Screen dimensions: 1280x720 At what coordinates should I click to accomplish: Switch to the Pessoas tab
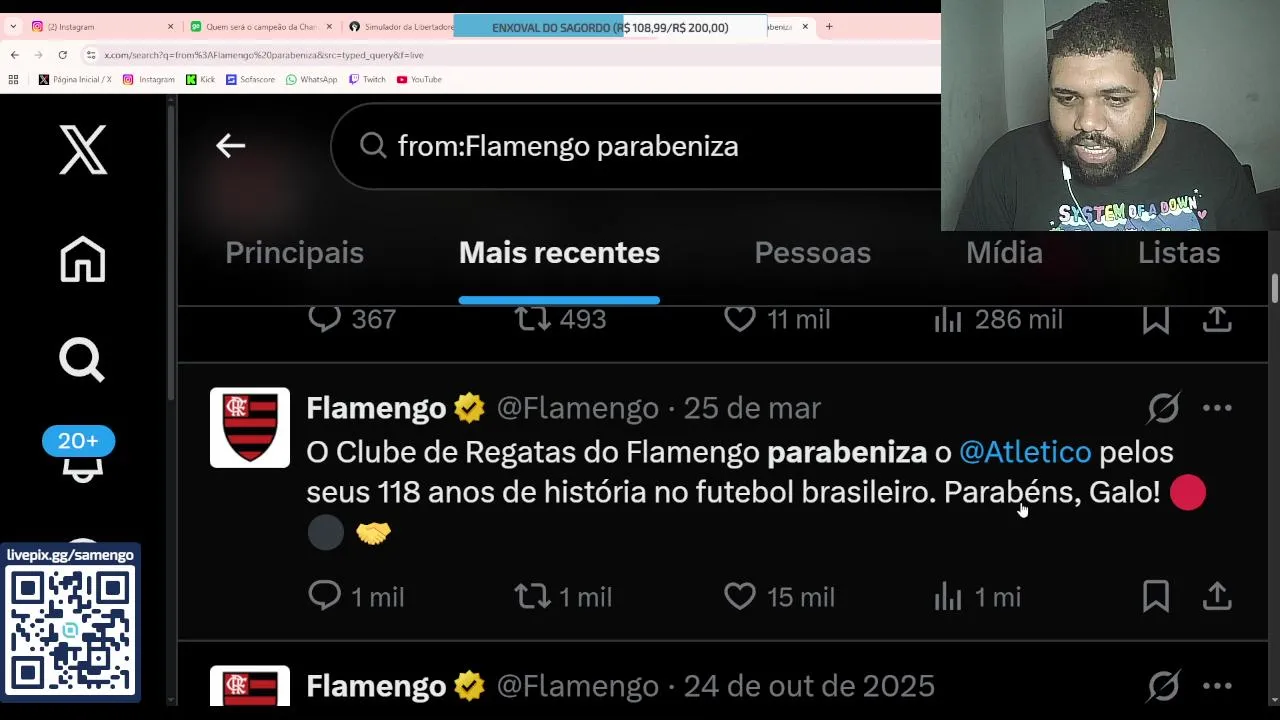pyautogui.click(x=812, y=253)
